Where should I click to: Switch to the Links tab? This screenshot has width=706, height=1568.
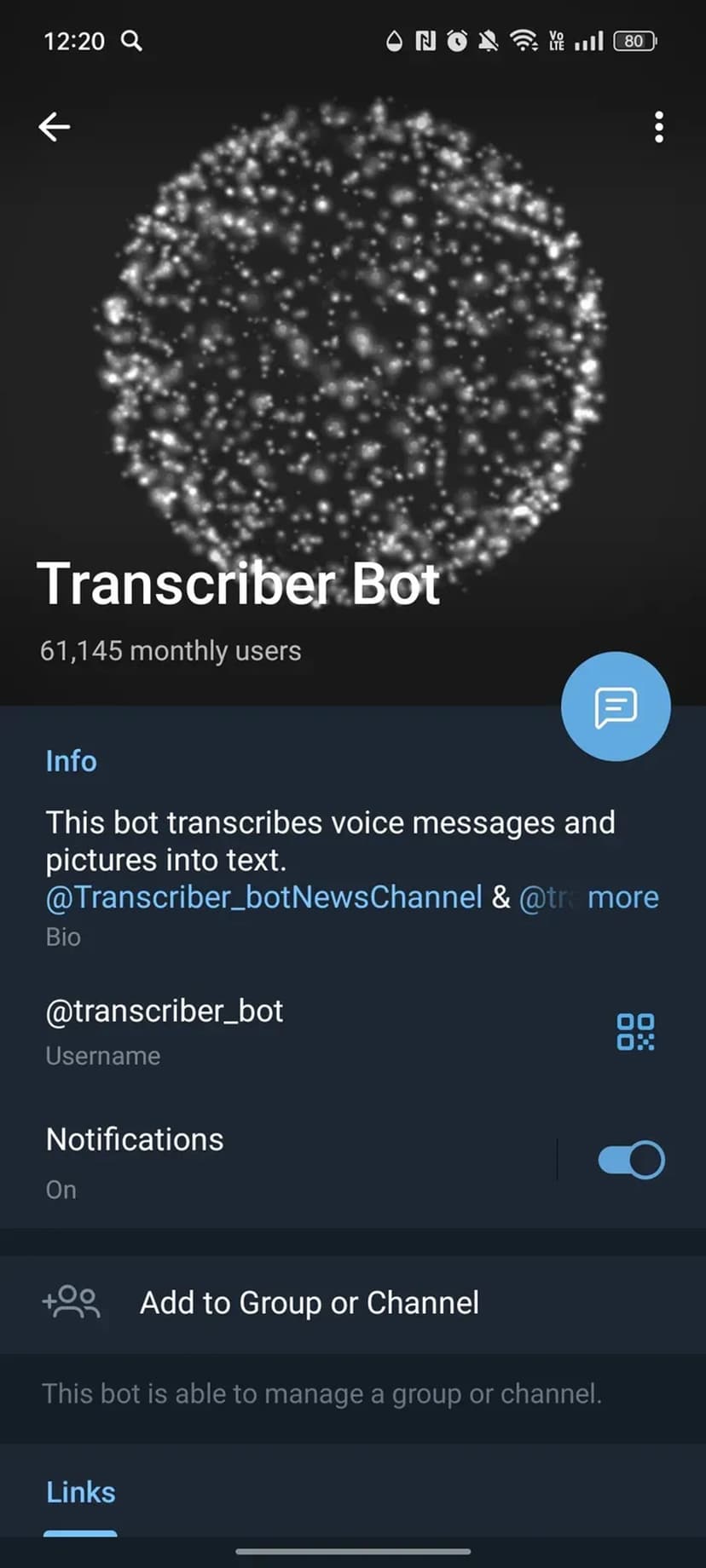(81, 1492)
